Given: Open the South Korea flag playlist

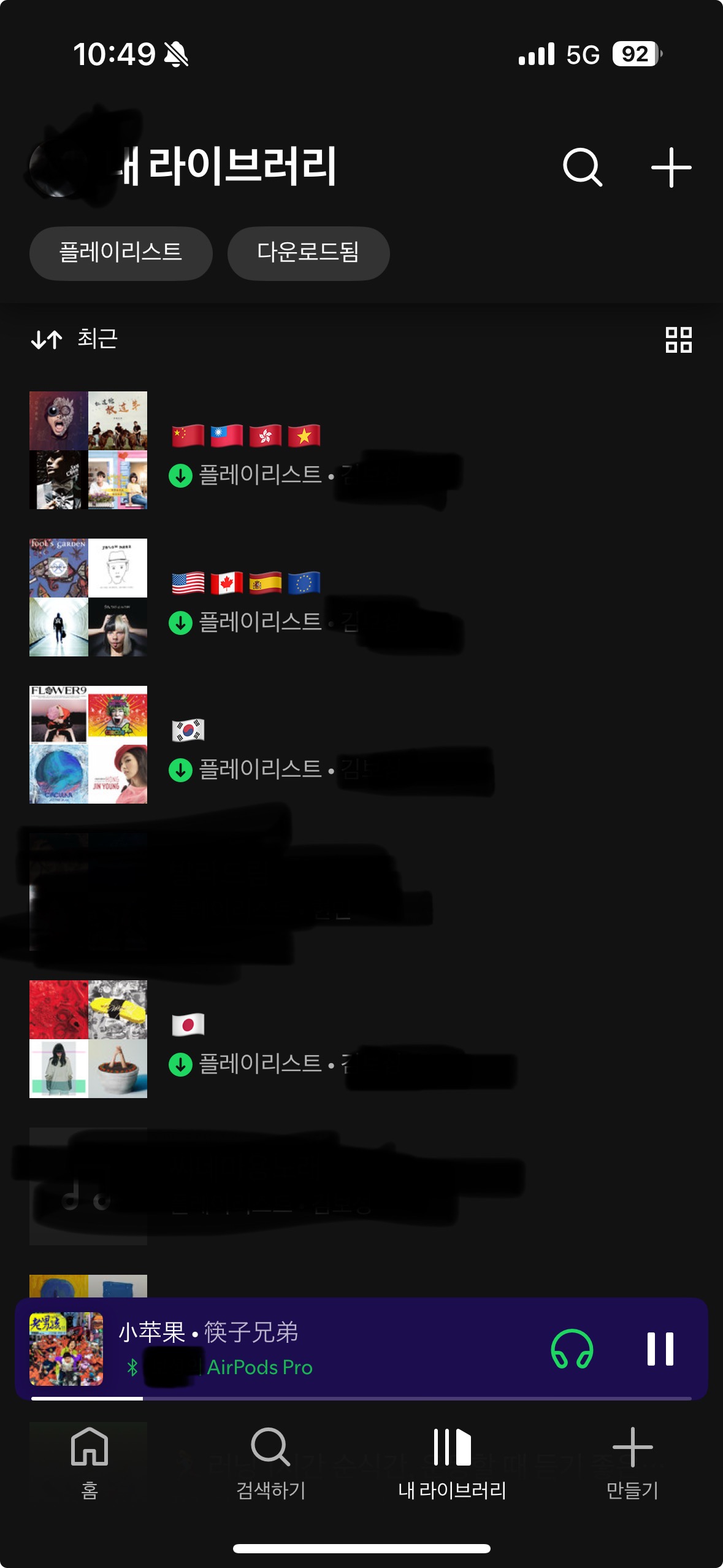Looking at the screenshot, I should (x=361, y=745).
